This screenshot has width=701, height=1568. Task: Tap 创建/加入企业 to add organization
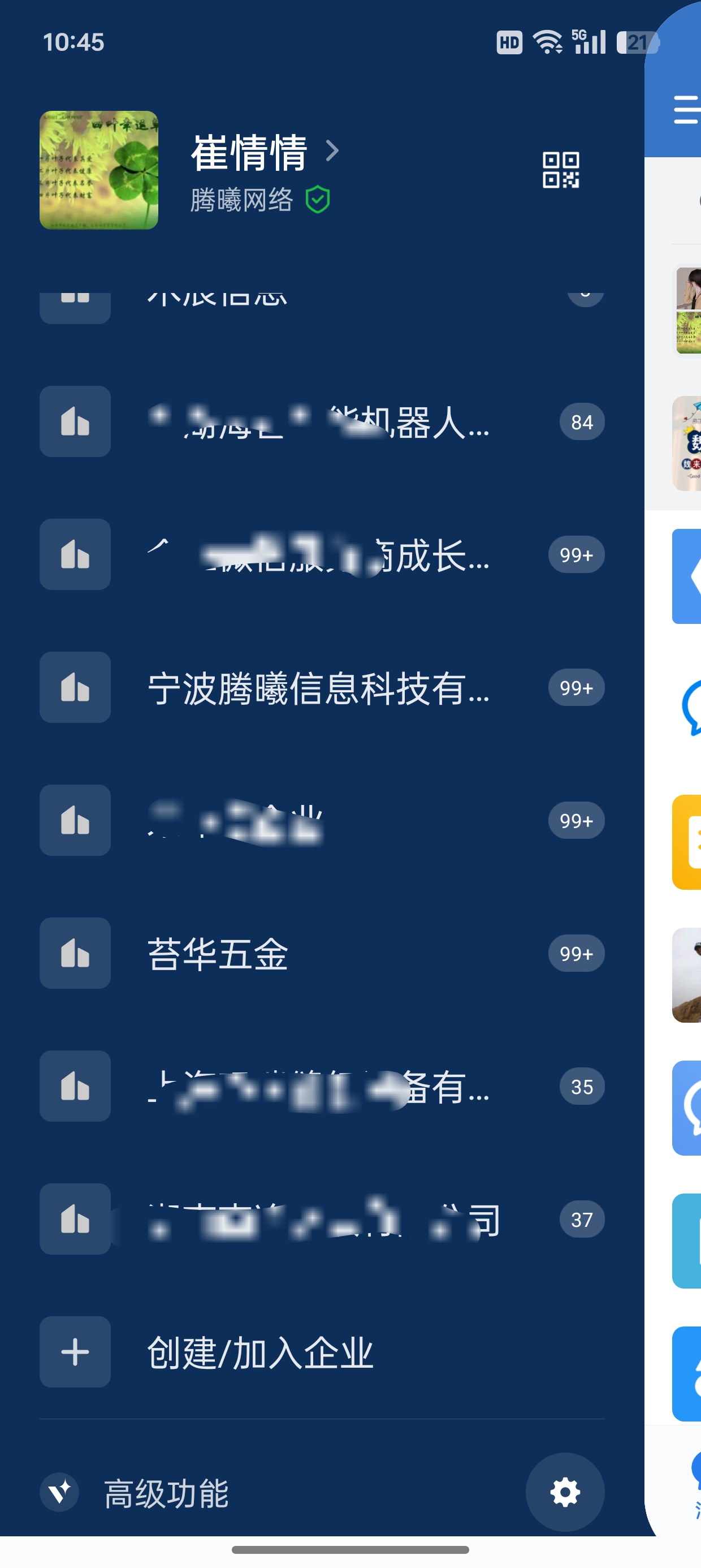tap(259, 1352)
